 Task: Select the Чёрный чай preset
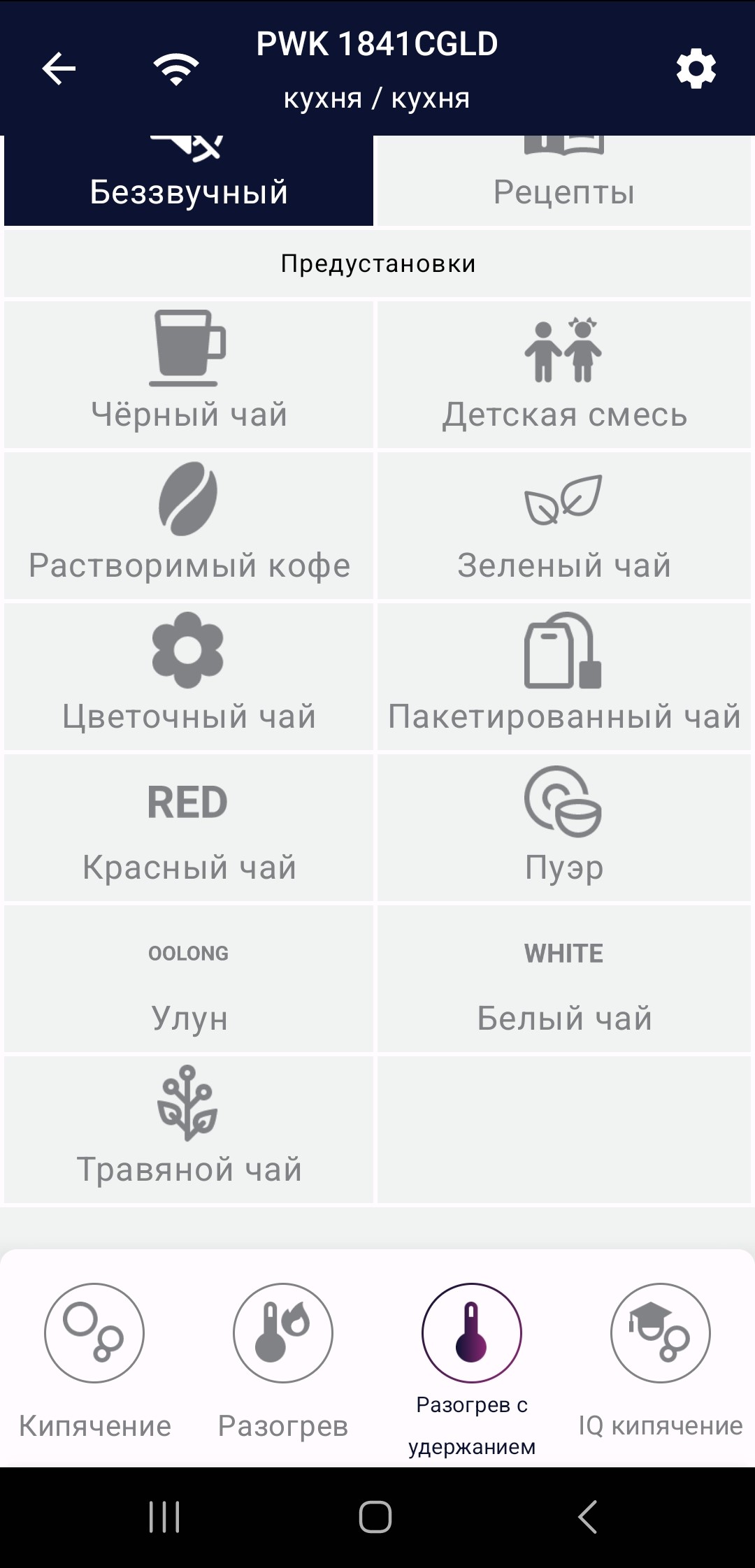[189, 374]
